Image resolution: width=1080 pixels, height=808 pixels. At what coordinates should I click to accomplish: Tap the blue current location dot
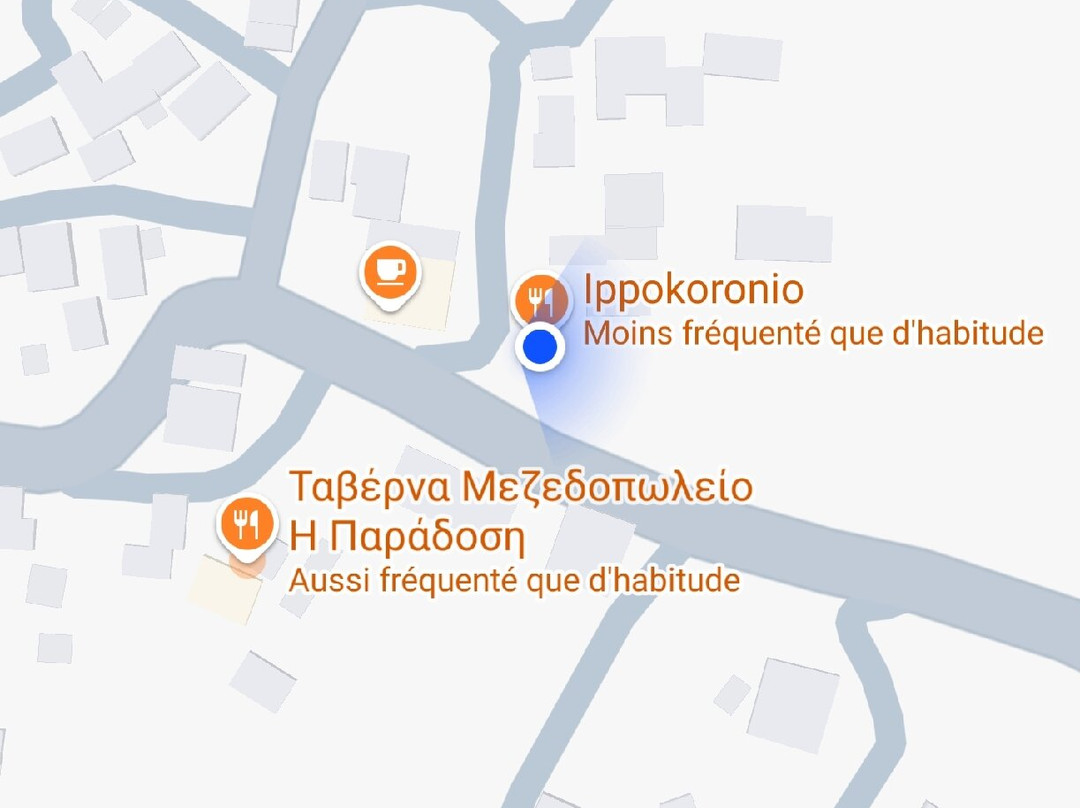tap(540, 347)
